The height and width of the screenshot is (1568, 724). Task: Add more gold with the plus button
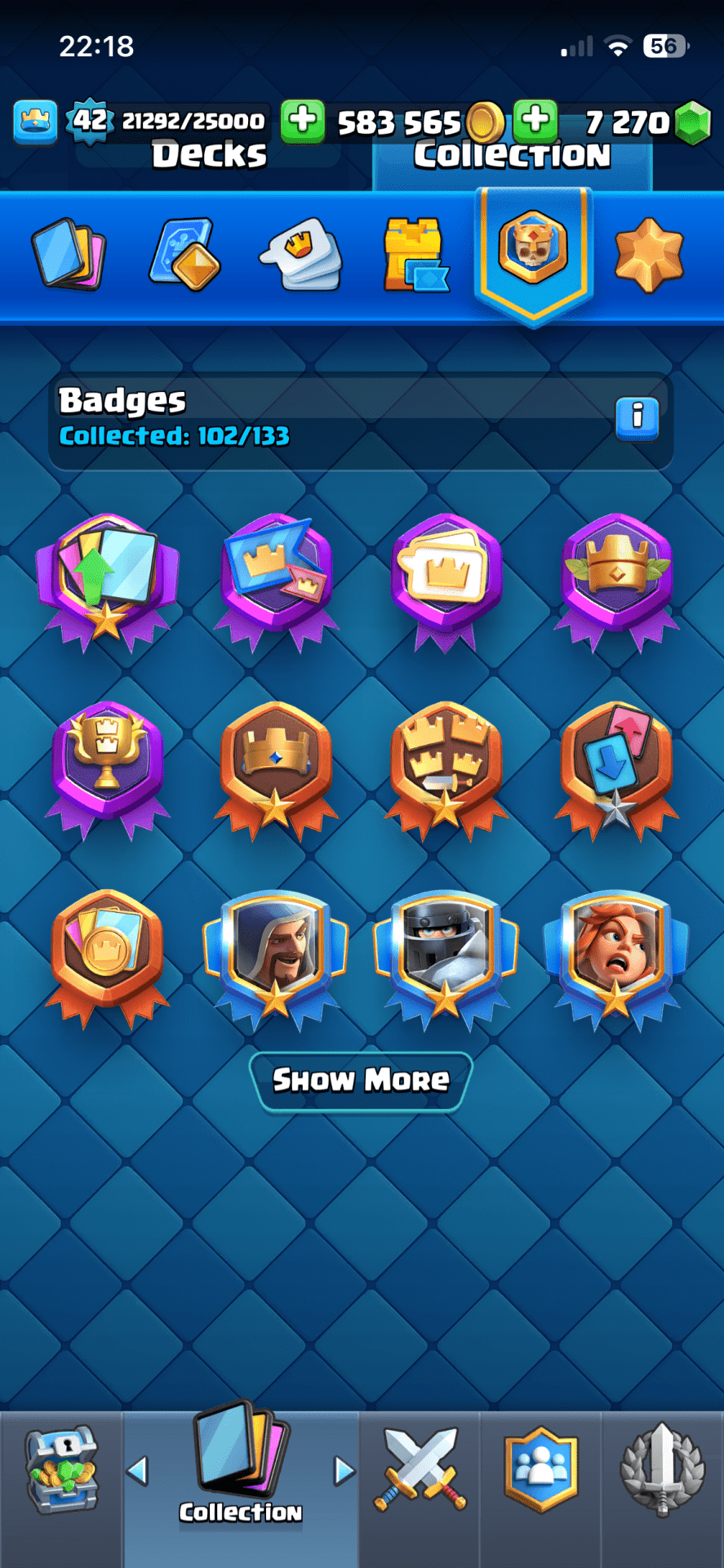click(x=303, y=121)
